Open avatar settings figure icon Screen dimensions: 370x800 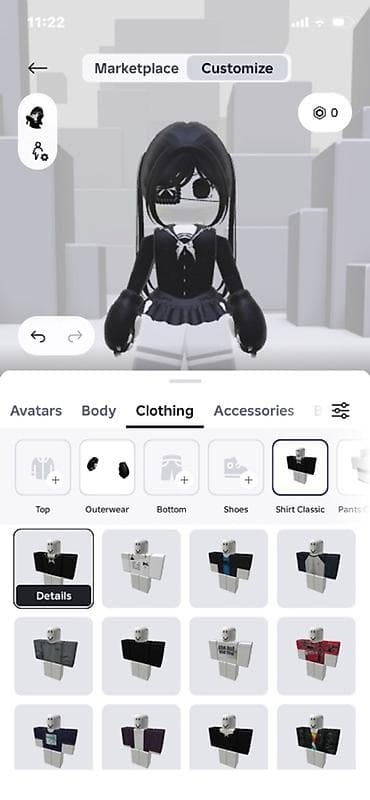point(39,151)
